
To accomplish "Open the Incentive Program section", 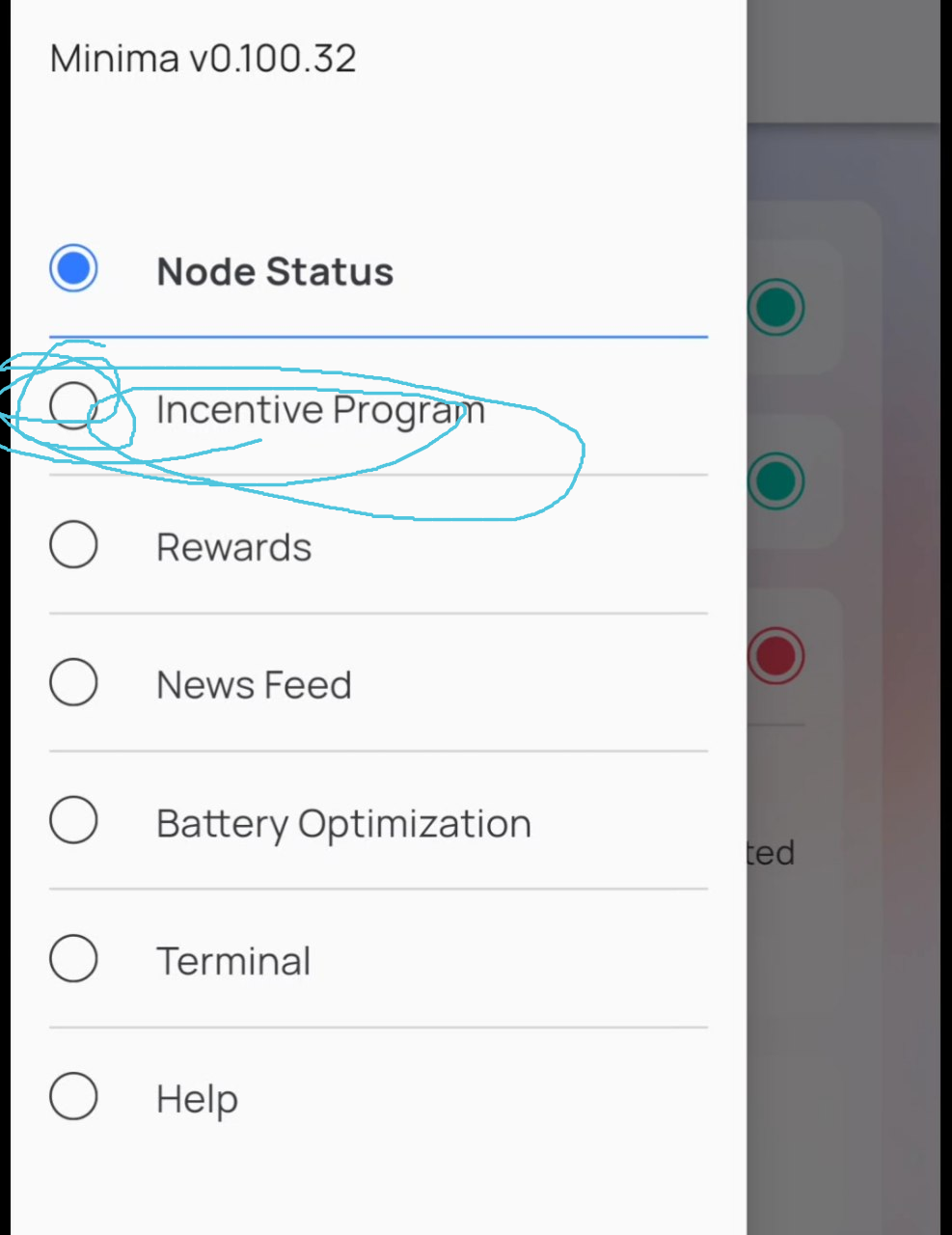I will (x=319, y=410).
